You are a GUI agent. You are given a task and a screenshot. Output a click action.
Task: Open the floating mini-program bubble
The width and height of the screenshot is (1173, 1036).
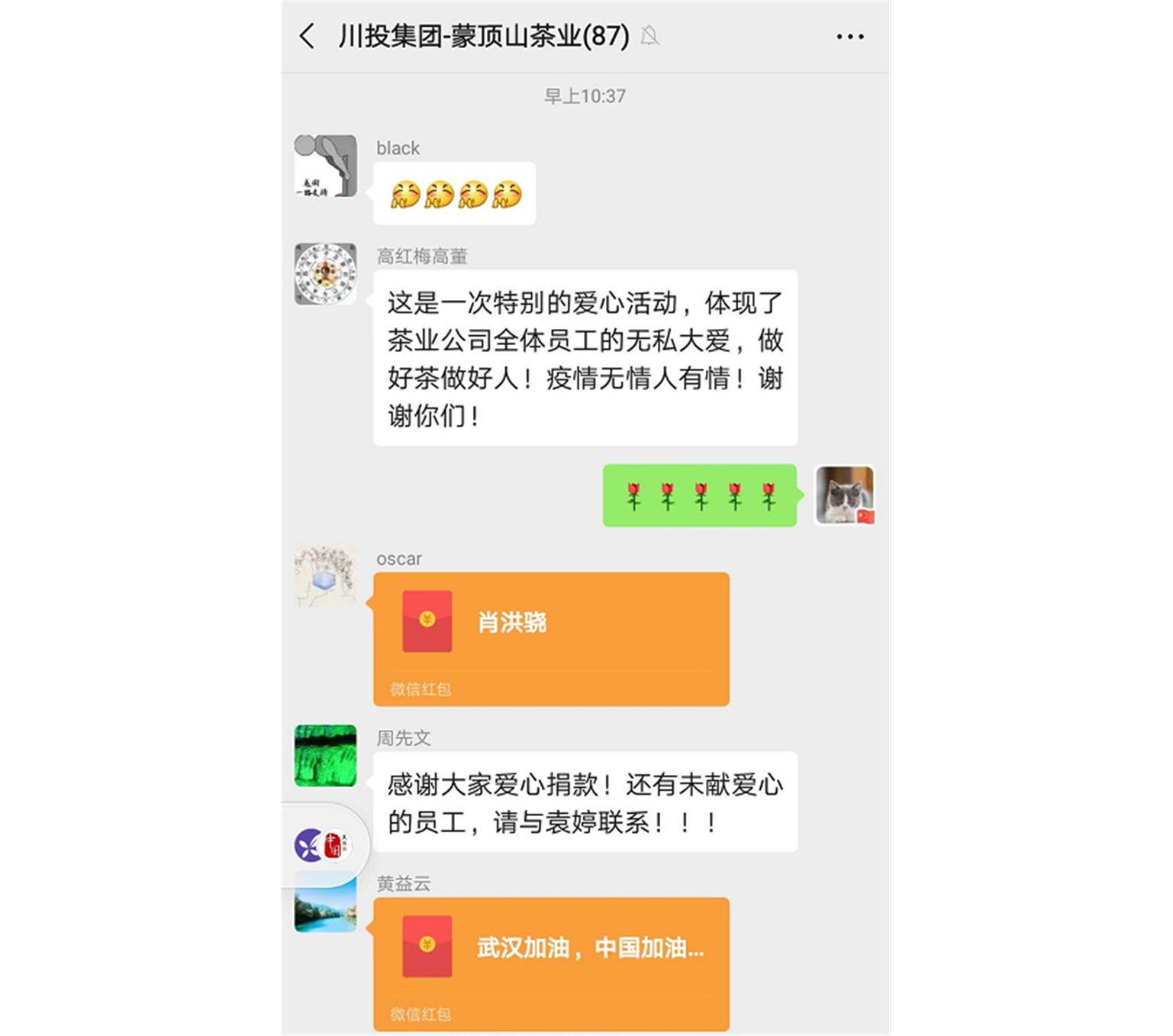[324, 845]
